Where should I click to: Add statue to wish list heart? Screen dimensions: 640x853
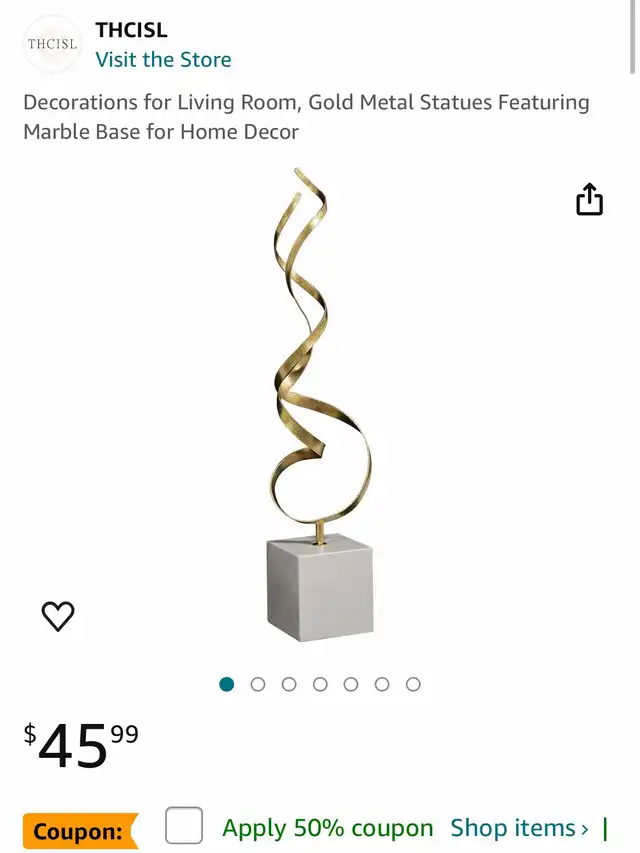pos(58,616)
